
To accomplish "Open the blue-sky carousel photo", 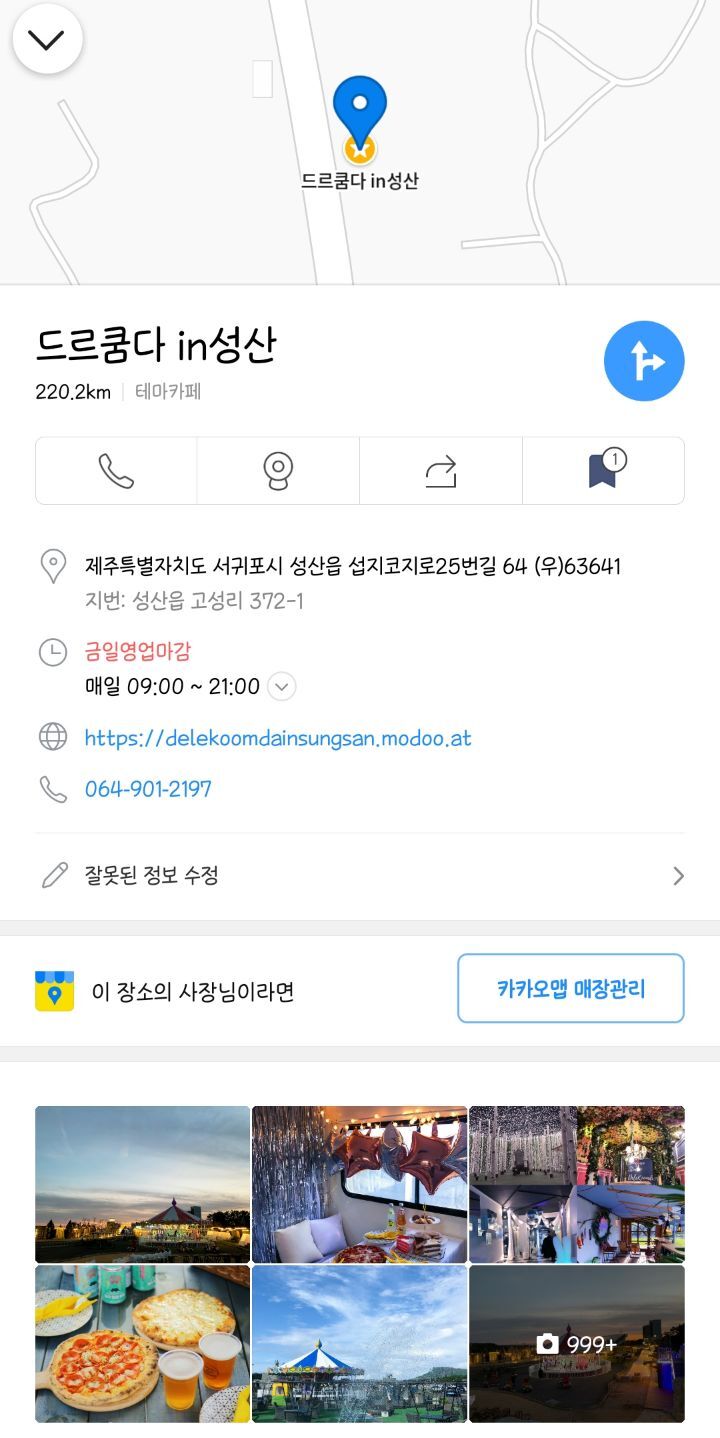I will click(x=359, y=1343).
